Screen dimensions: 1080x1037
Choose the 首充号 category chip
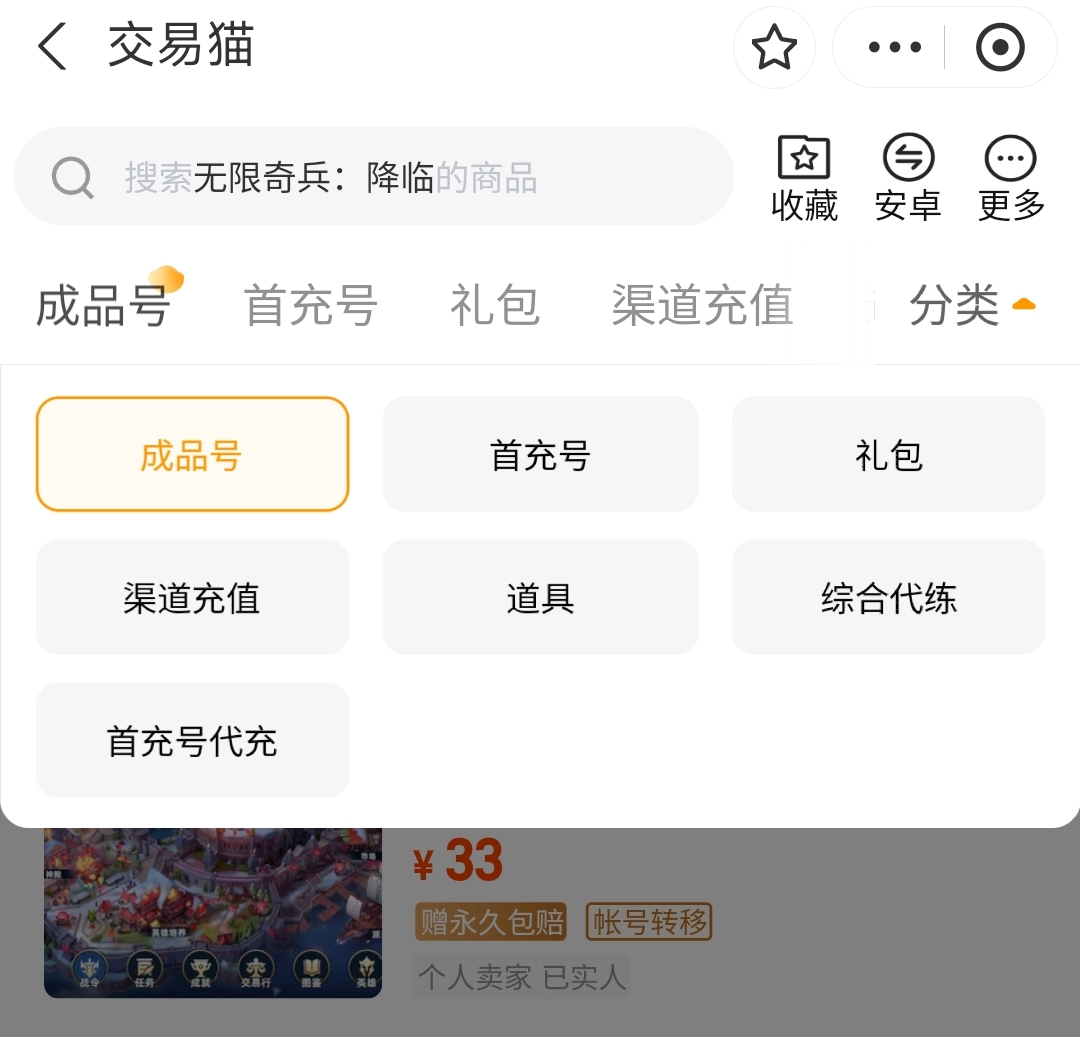point(540,455)
